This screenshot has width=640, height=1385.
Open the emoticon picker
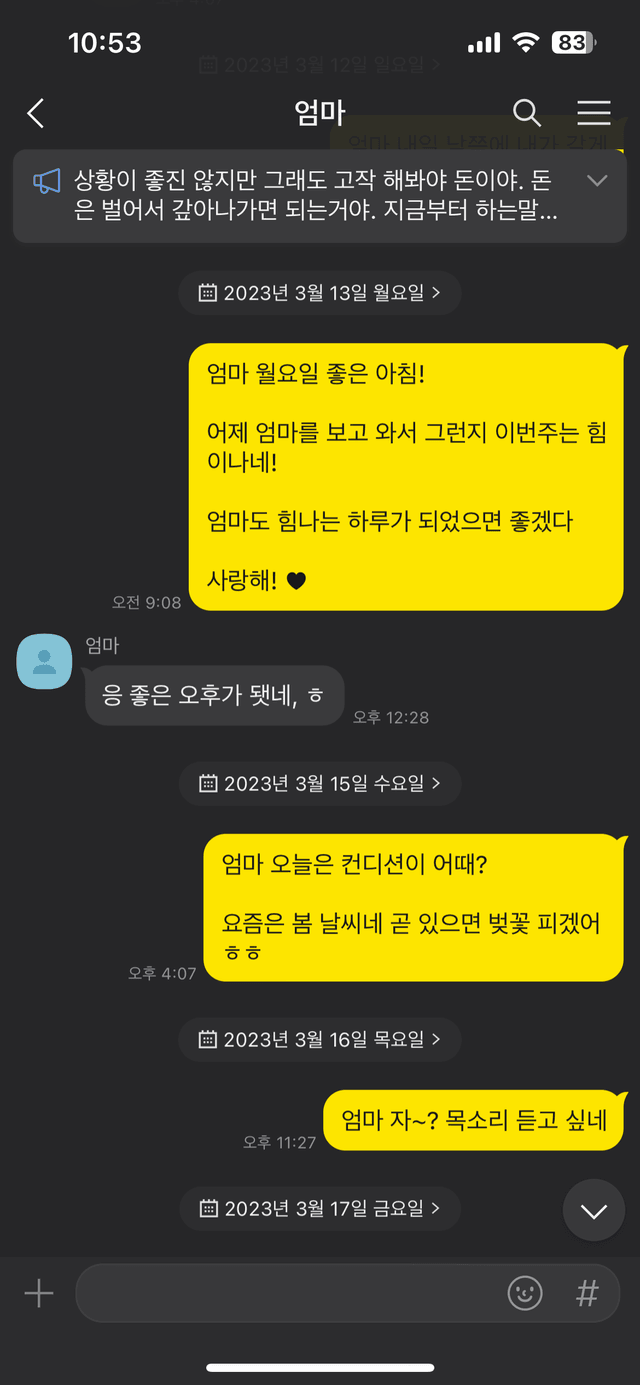click(525, 1293)
